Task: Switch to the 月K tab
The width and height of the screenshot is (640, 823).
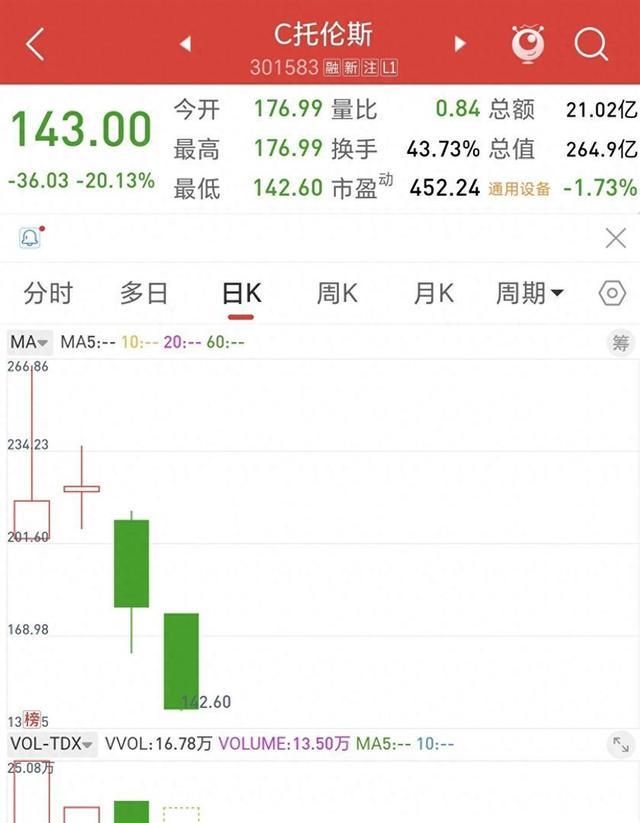Action: point(434,293)
